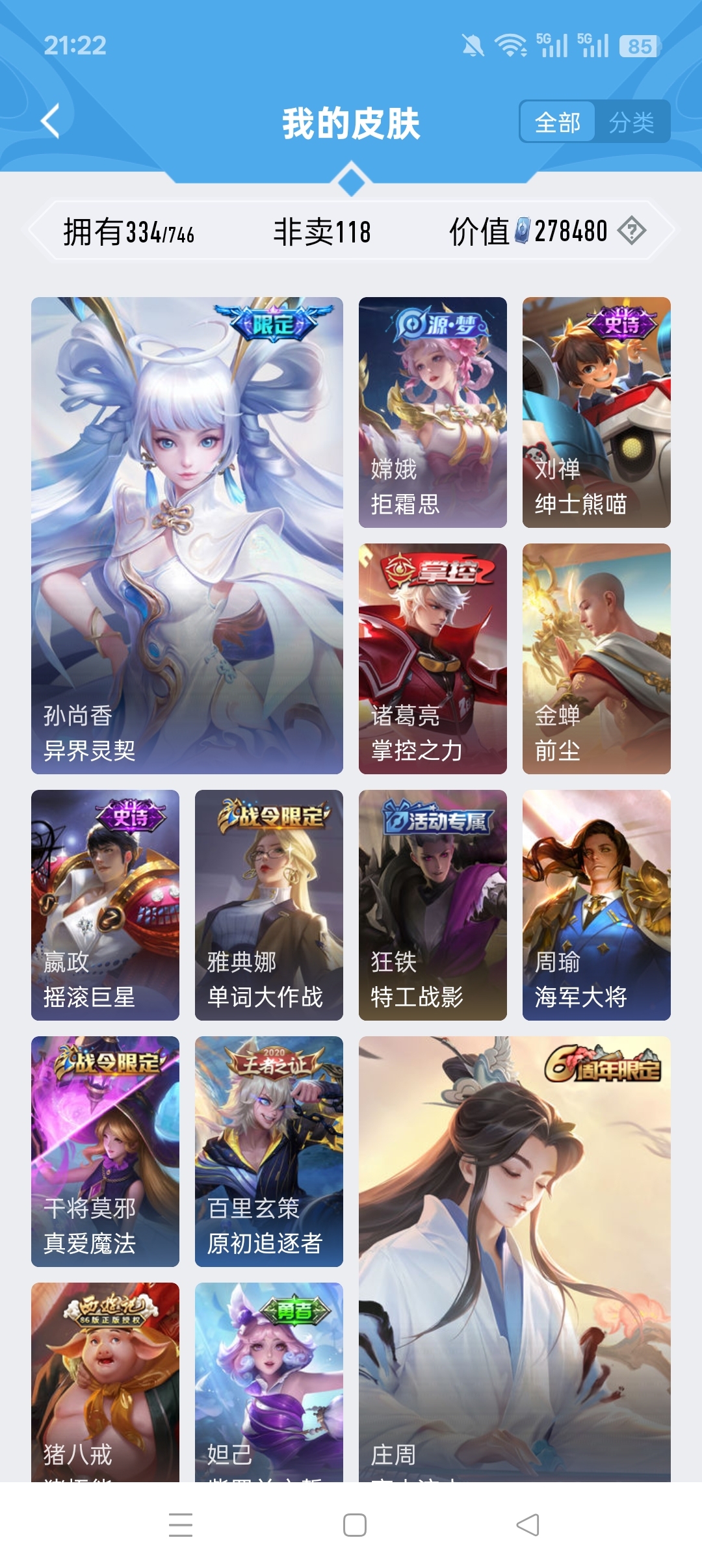View 猪八戒 skin card
Viewport: 702px width, 1568px height.
[105, 1381]
